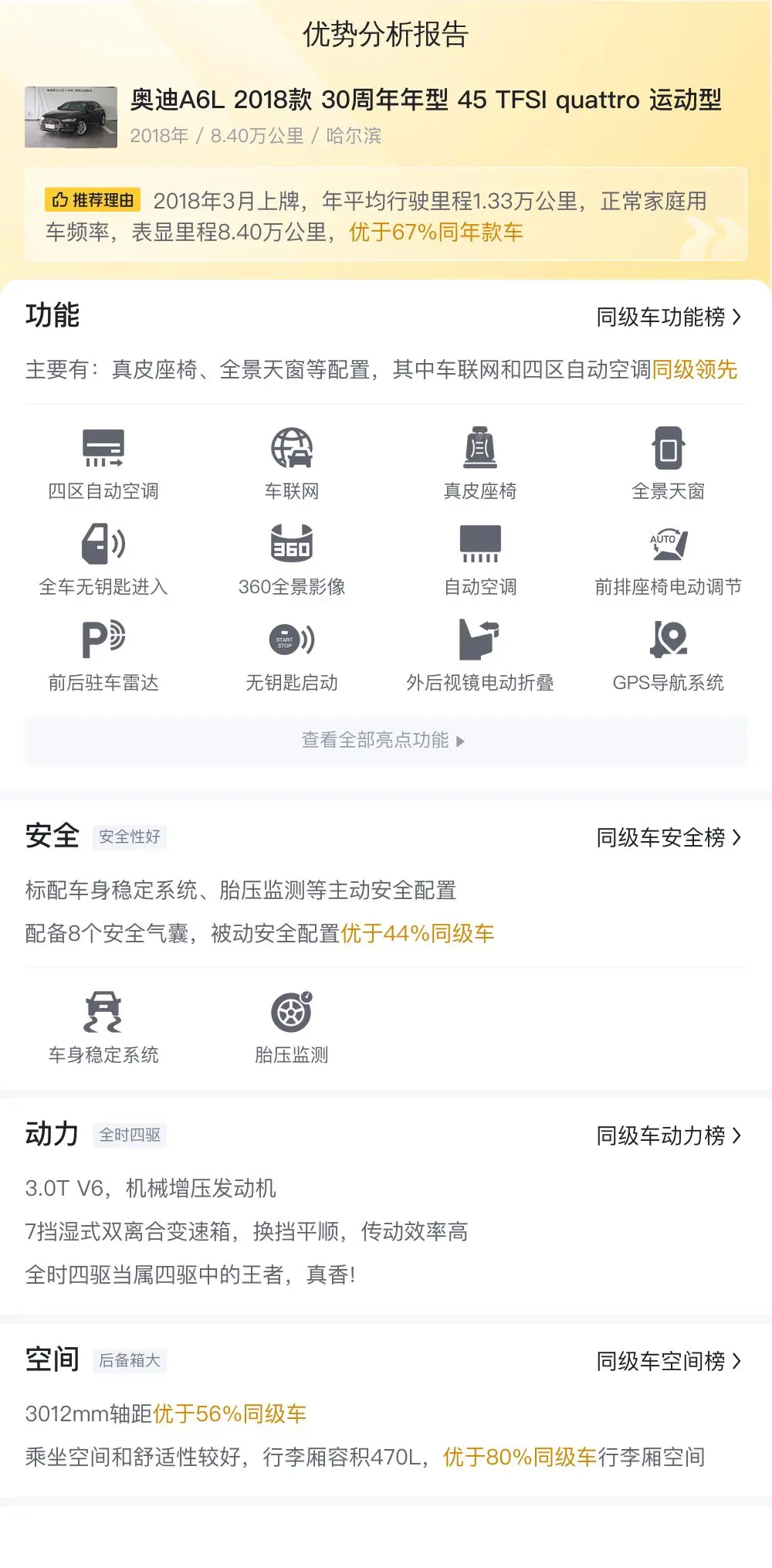Open 同级车空间榜 ranking
This screenshot has height=1568, width=772.
pos(669,1361)
